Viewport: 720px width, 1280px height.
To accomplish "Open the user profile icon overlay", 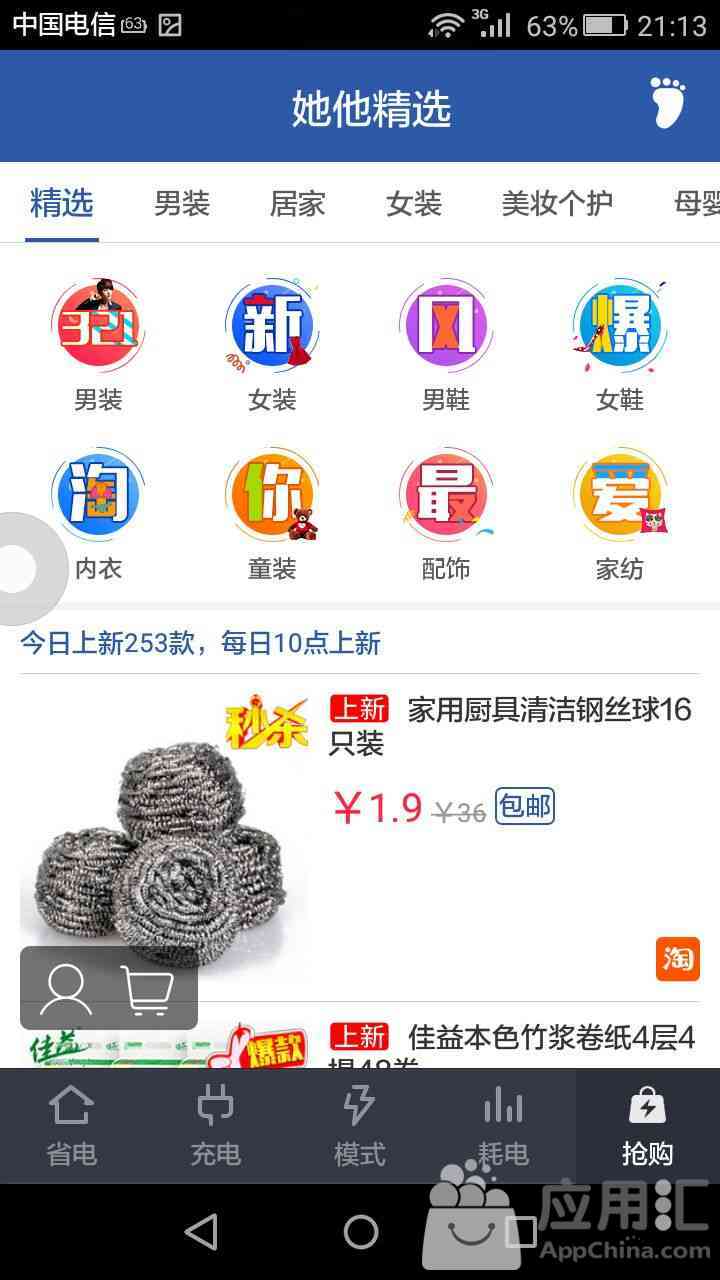I will click(66, 990).
